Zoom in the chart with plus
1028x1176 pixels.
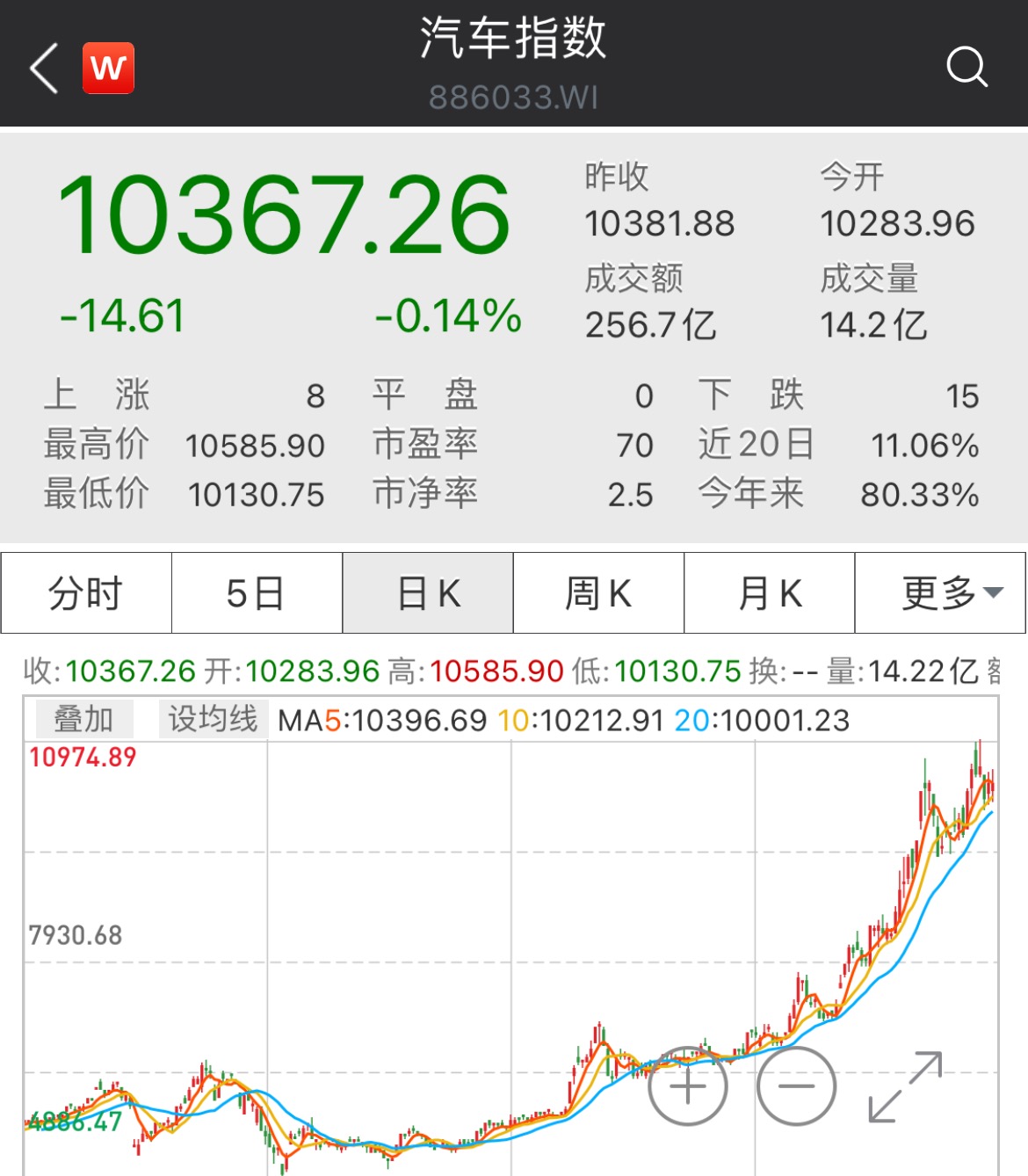688,1086
